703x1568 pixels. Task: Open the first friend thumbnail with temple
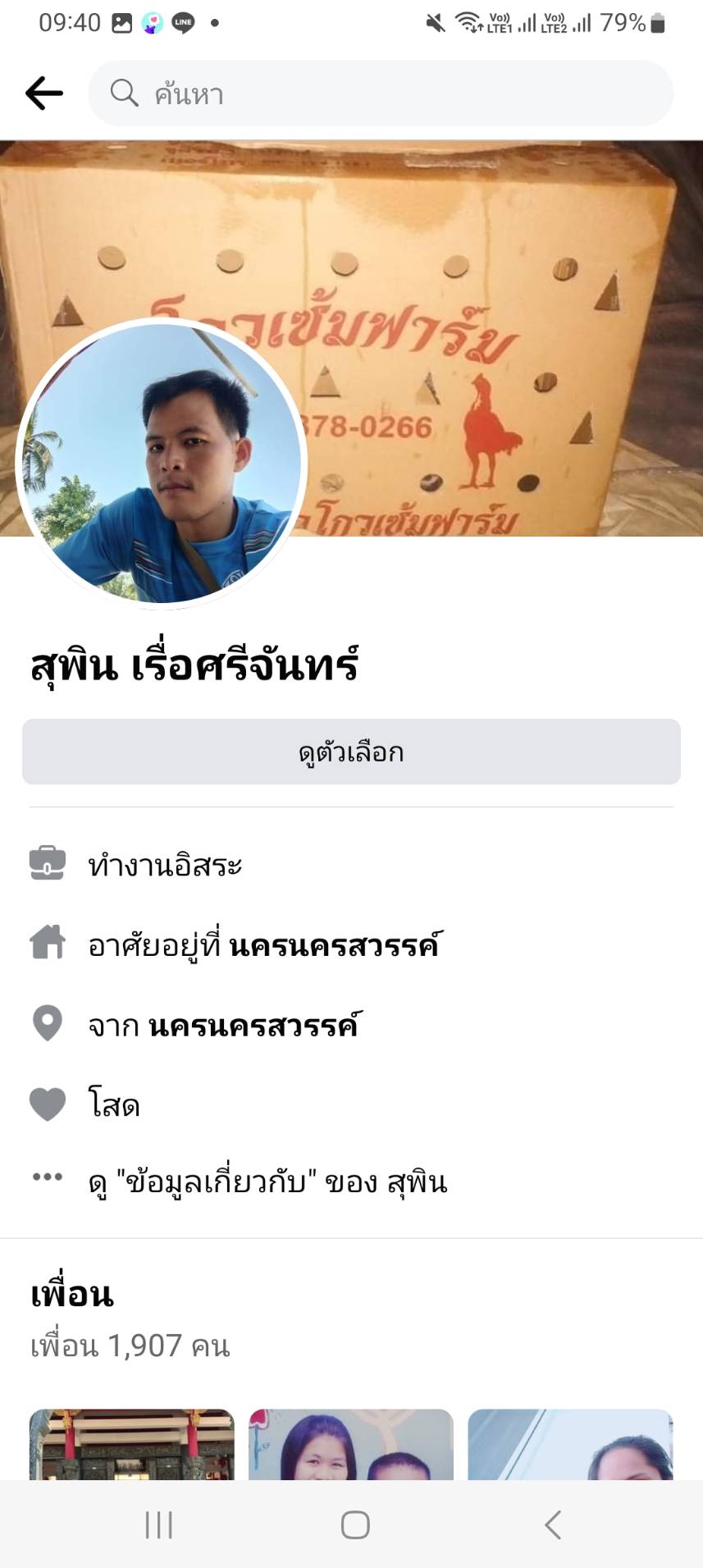(132, 1445)
